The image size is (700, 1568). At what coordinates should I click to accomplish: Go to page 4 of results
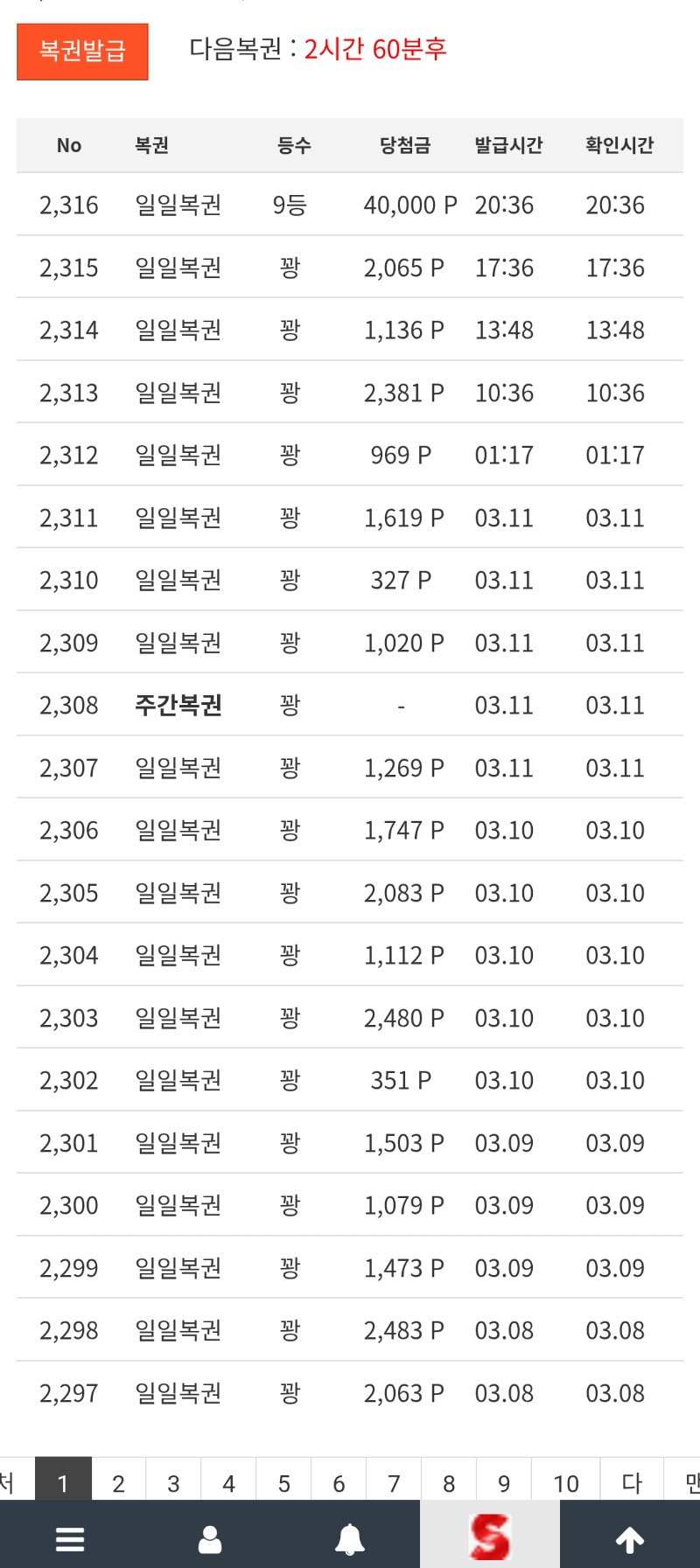click(x=228, y=1482)
